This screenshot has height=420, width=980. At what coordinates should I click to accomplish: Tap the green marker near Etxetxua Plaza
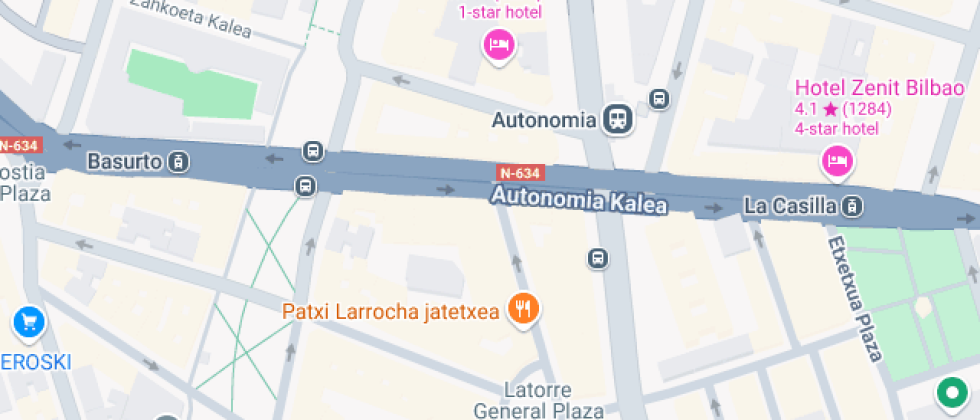point(947,392)
